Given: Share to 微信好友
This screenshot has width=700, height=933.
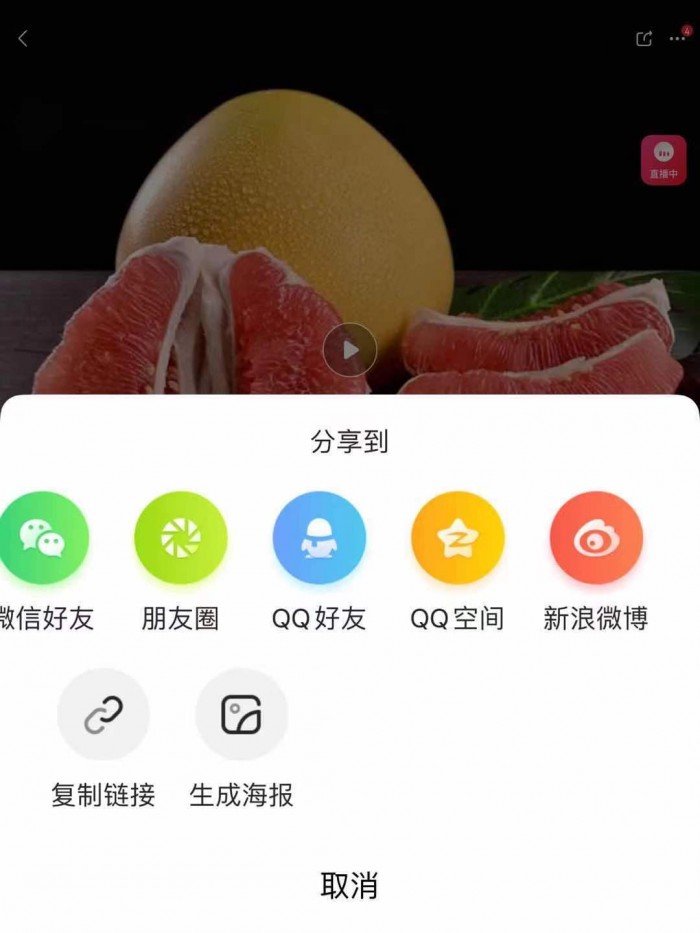Looking at the screenshot, I should (43, 538).
